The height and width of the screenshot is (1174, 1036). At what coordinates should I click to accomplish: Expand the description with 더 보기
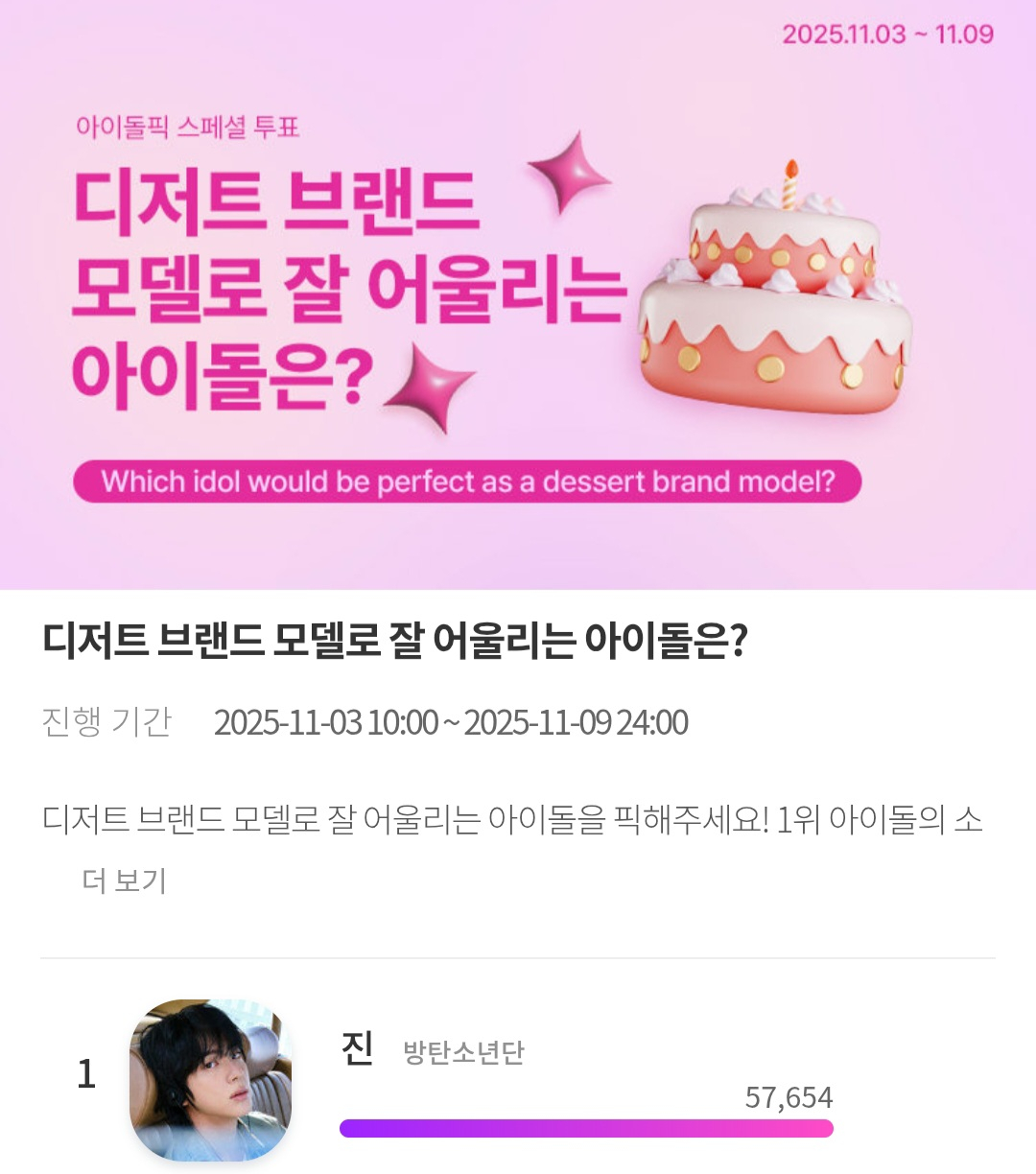[x=125, y=880]
